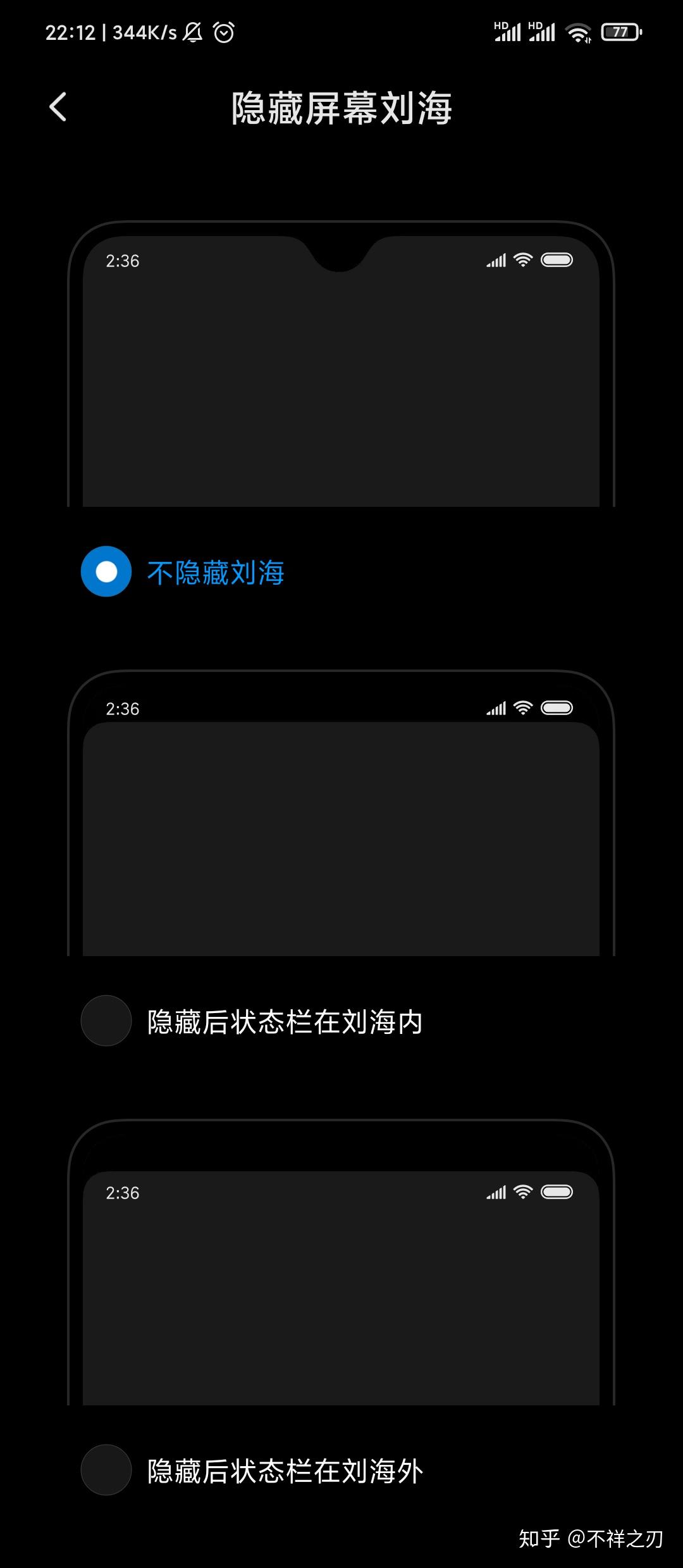Choose 隐藏后状态栏在刘海外 option

(106, 1469)
